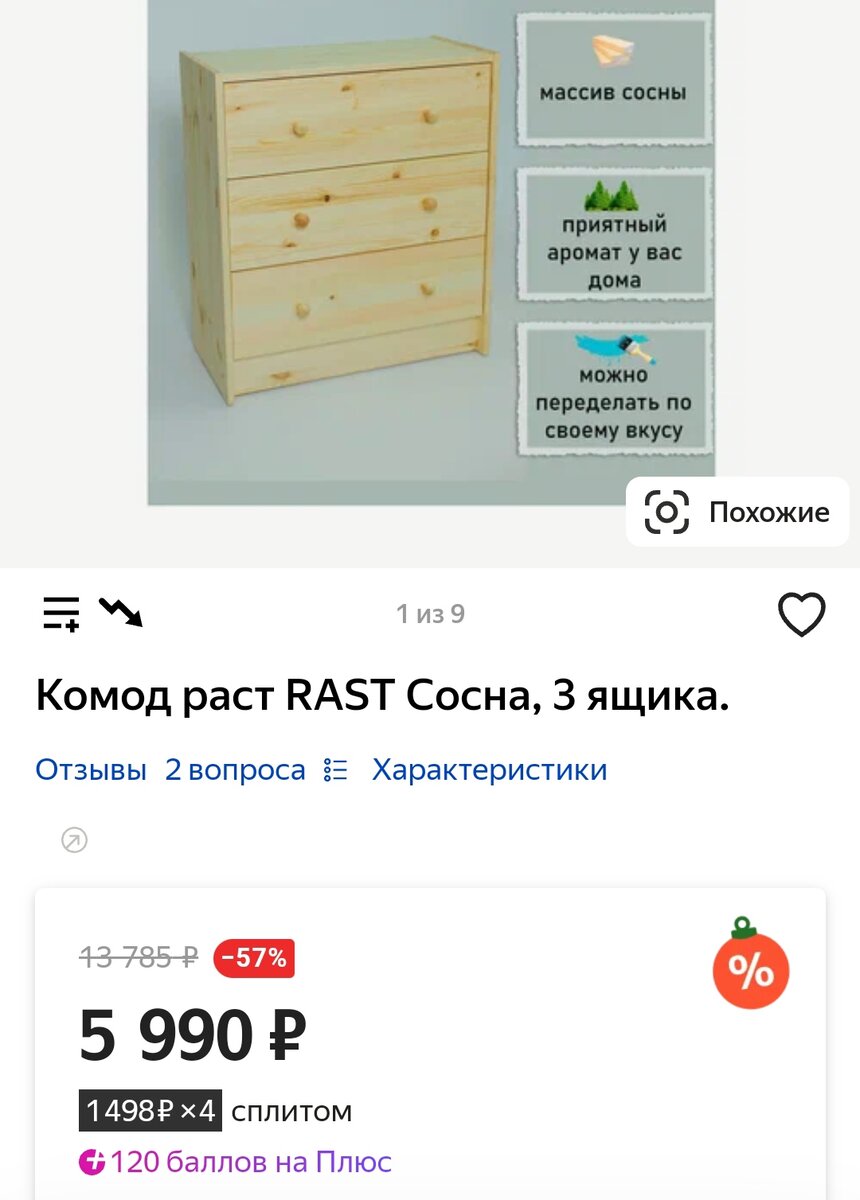Add the dresser to favorites
Screen dimensions: 860x1200
tap(801, 614)
